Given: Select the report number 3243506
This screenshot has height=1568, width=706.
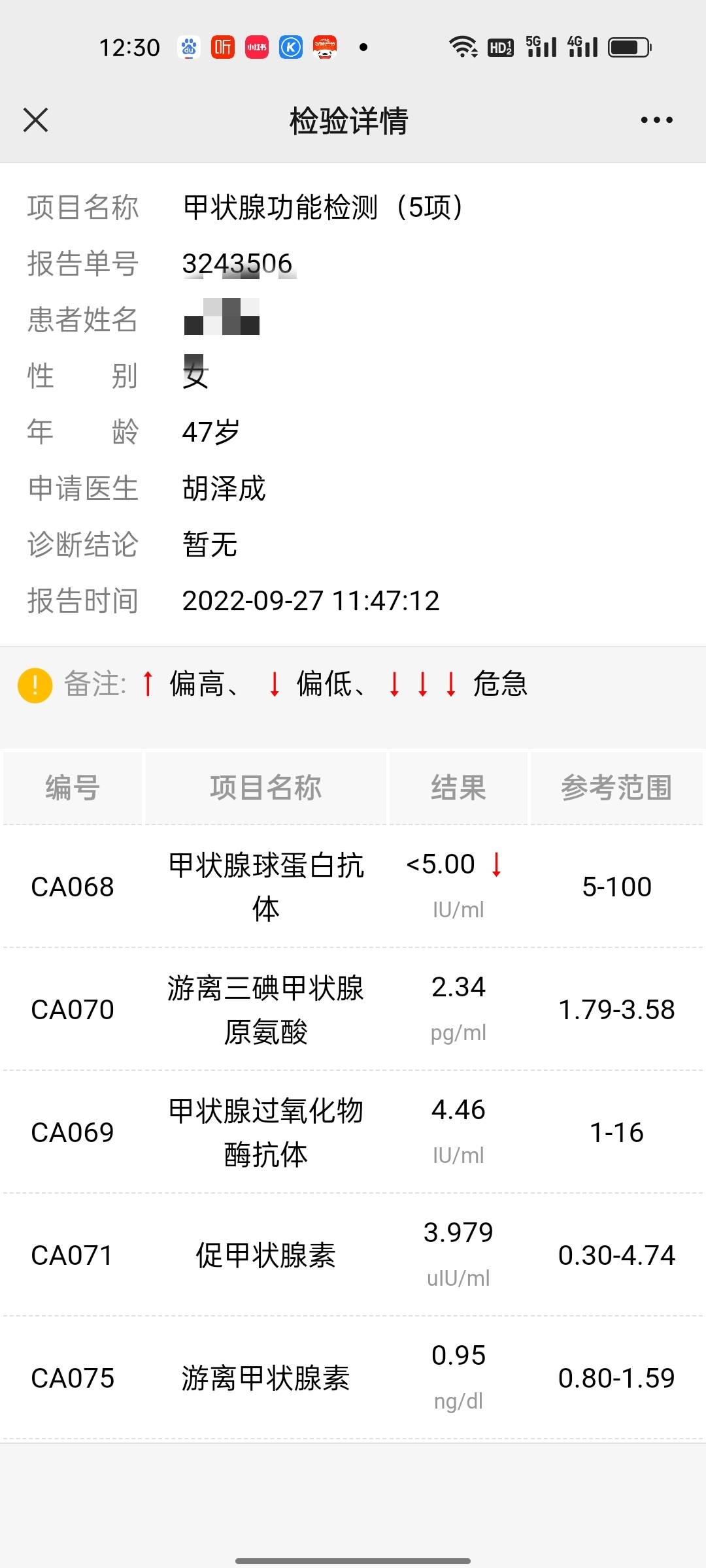Looking at the screenshot, I should pyautogui.click(x=237, y=263).
